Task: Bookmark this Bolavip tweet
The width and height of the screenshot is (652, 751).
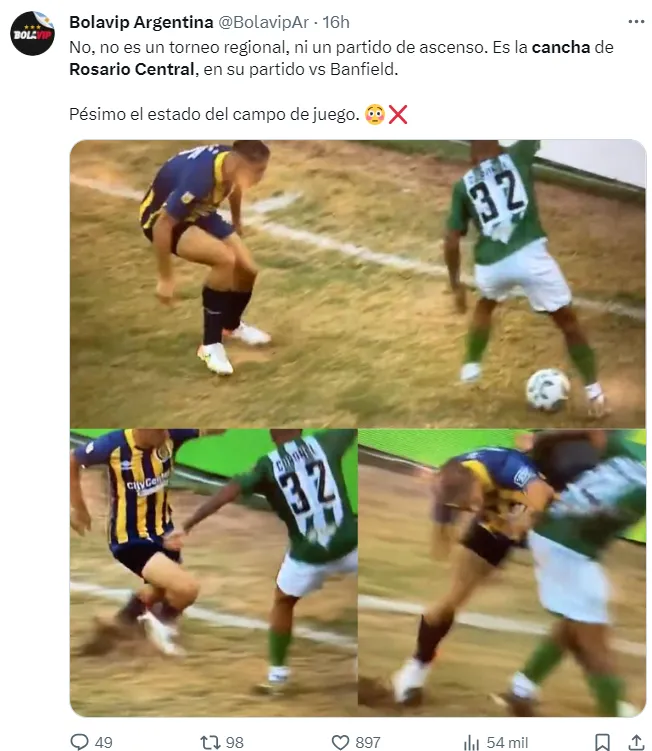Action: (602, 742)
